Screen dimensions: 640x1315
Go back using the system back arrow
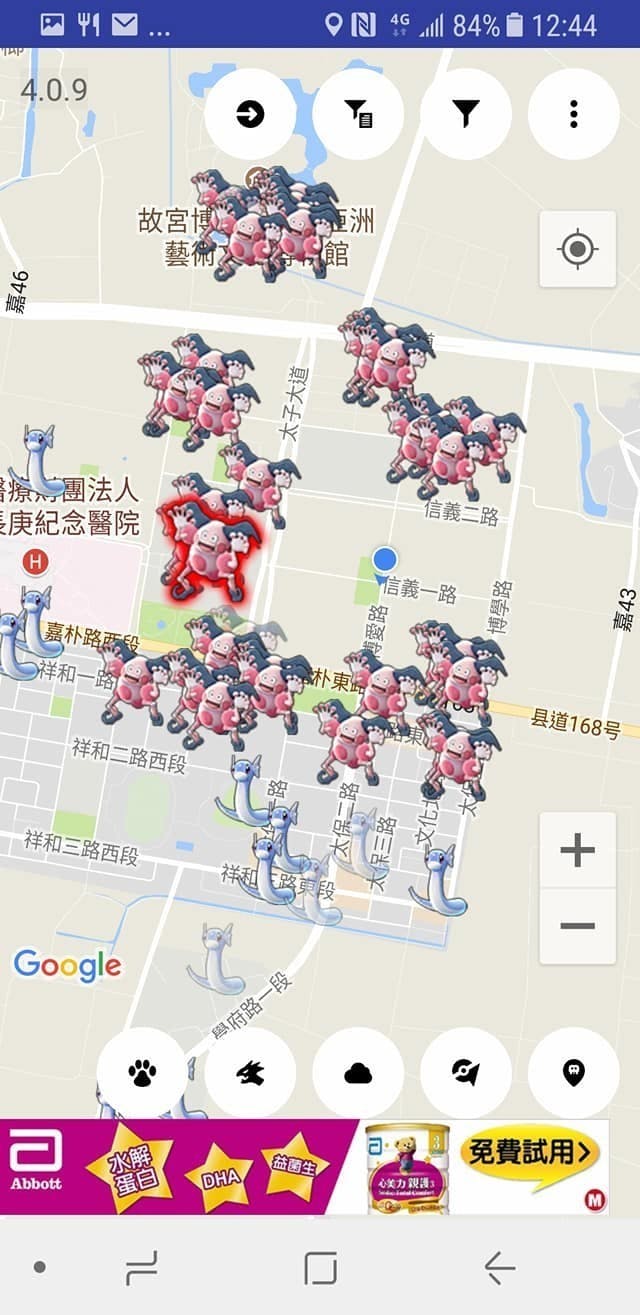click(499, 1268)
